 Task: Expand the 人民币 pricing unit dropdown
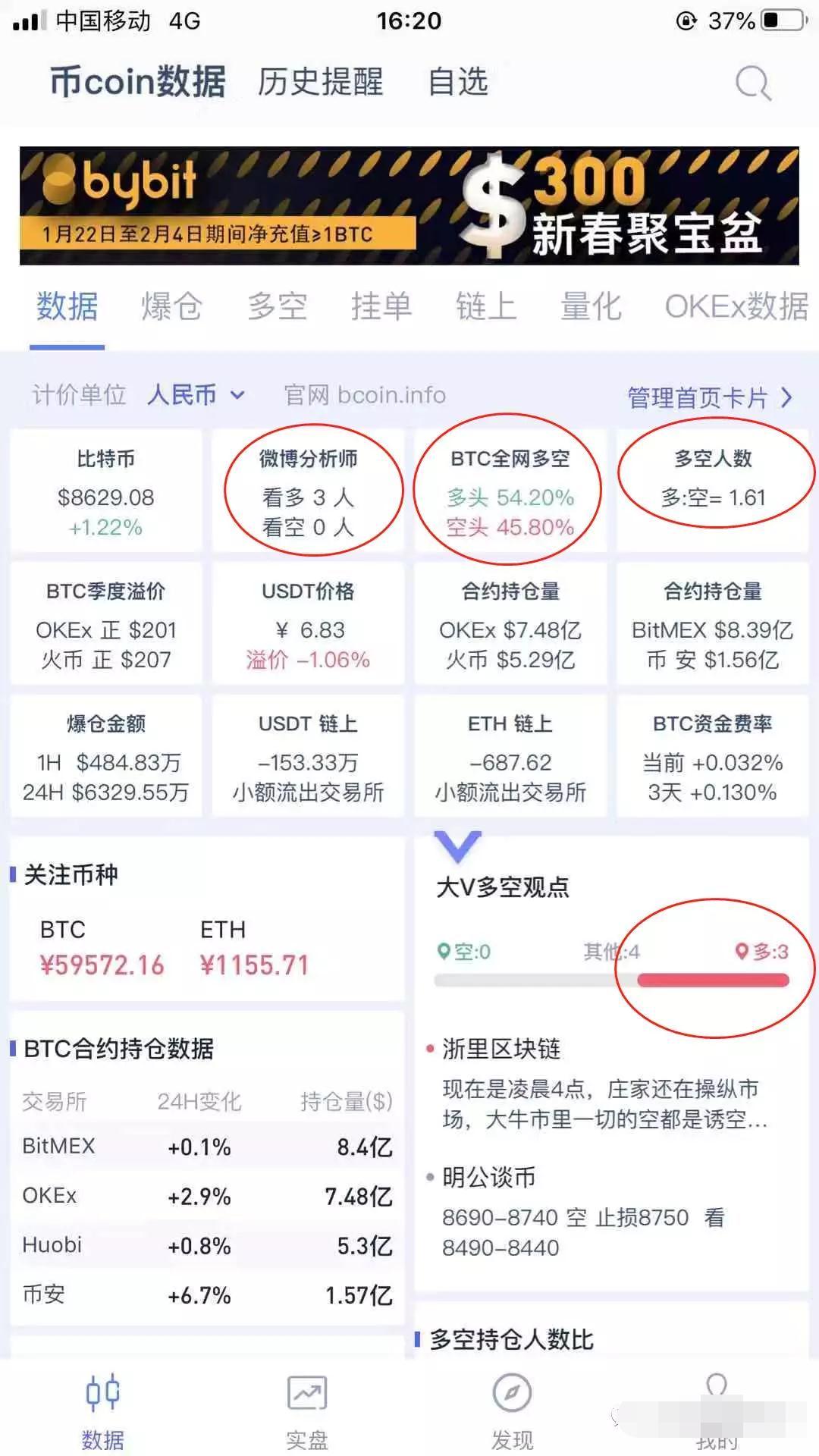(x=196, y=395)
